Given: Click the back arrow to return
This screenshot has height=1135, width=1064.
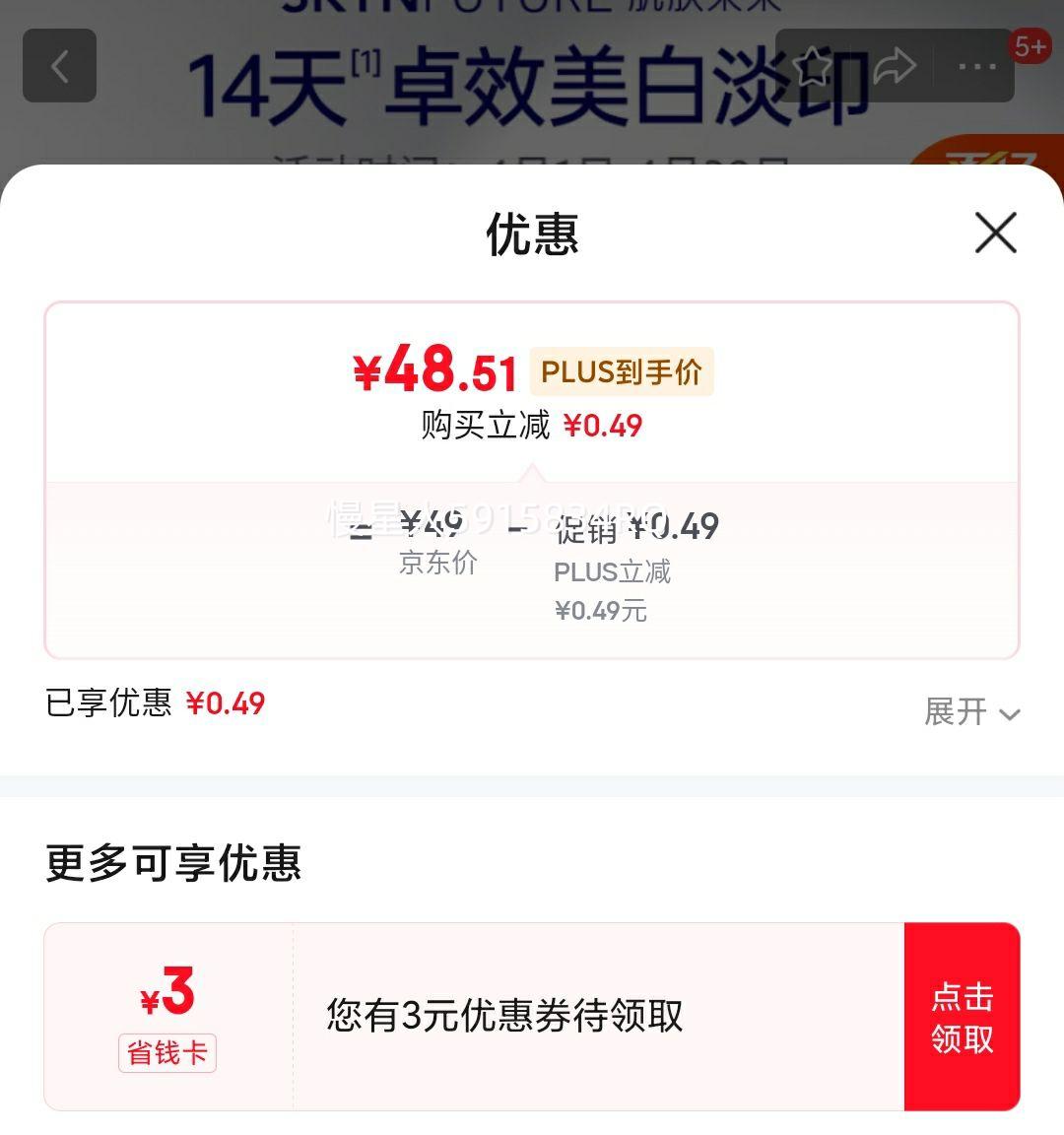Looking at the screenshot, I should click(59, 67).
